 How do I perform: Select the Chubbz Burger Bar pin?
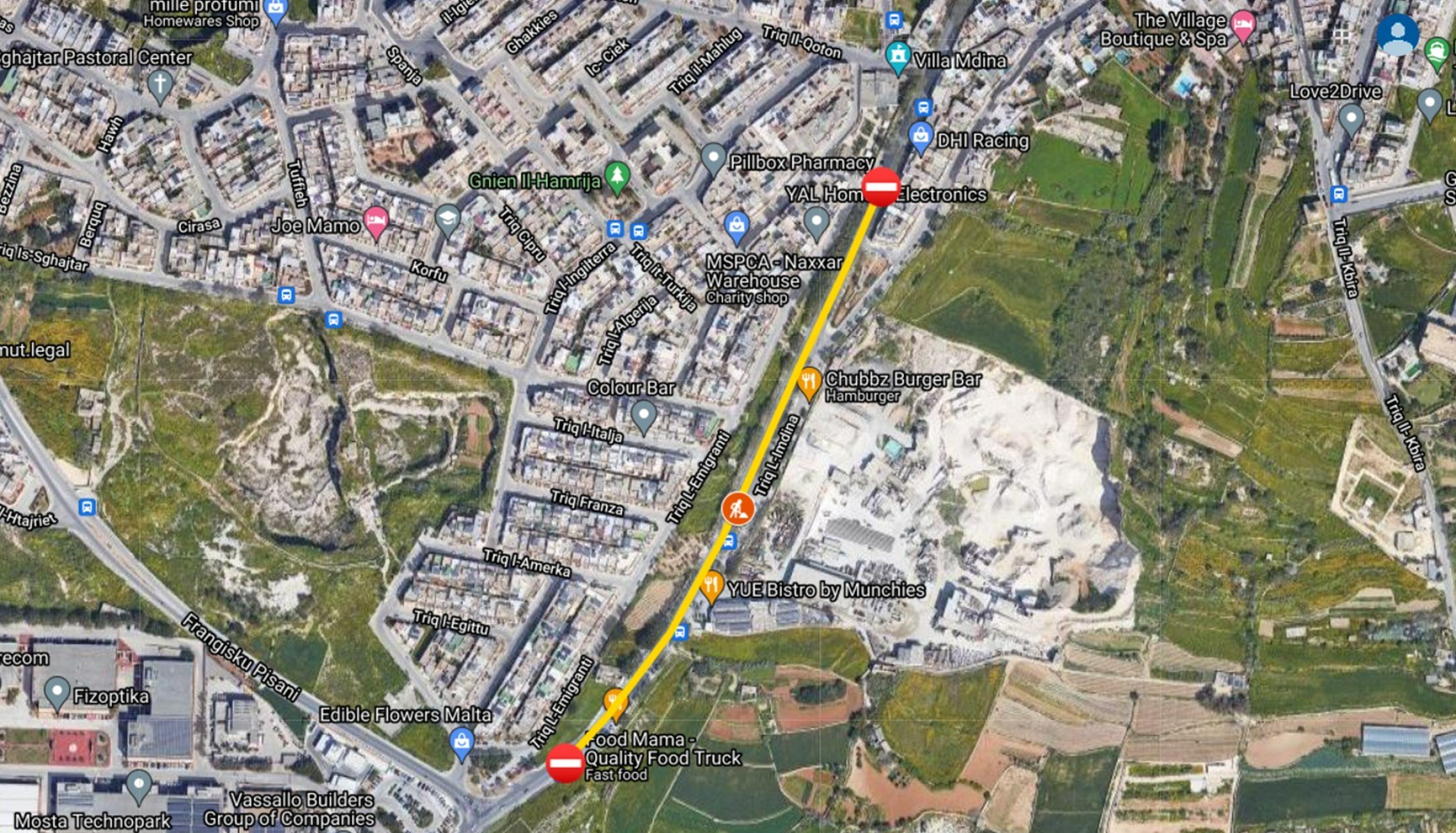click(809, 382)
